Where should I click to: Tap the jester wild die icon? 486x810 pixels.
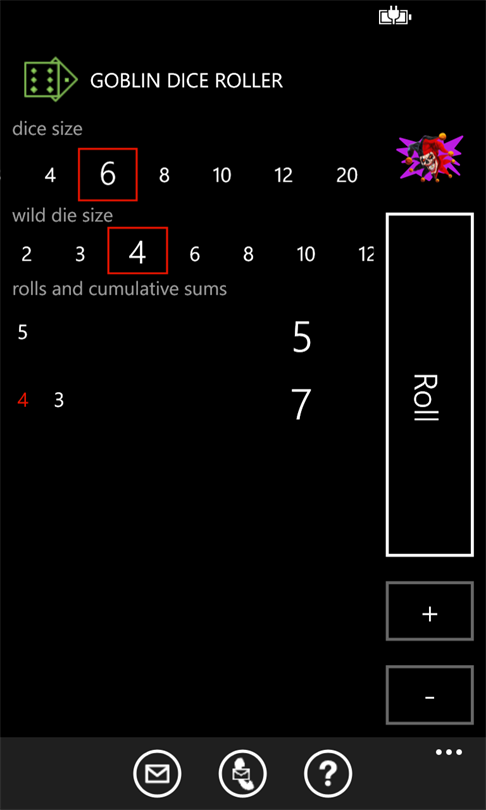click(x=430, y=158)
